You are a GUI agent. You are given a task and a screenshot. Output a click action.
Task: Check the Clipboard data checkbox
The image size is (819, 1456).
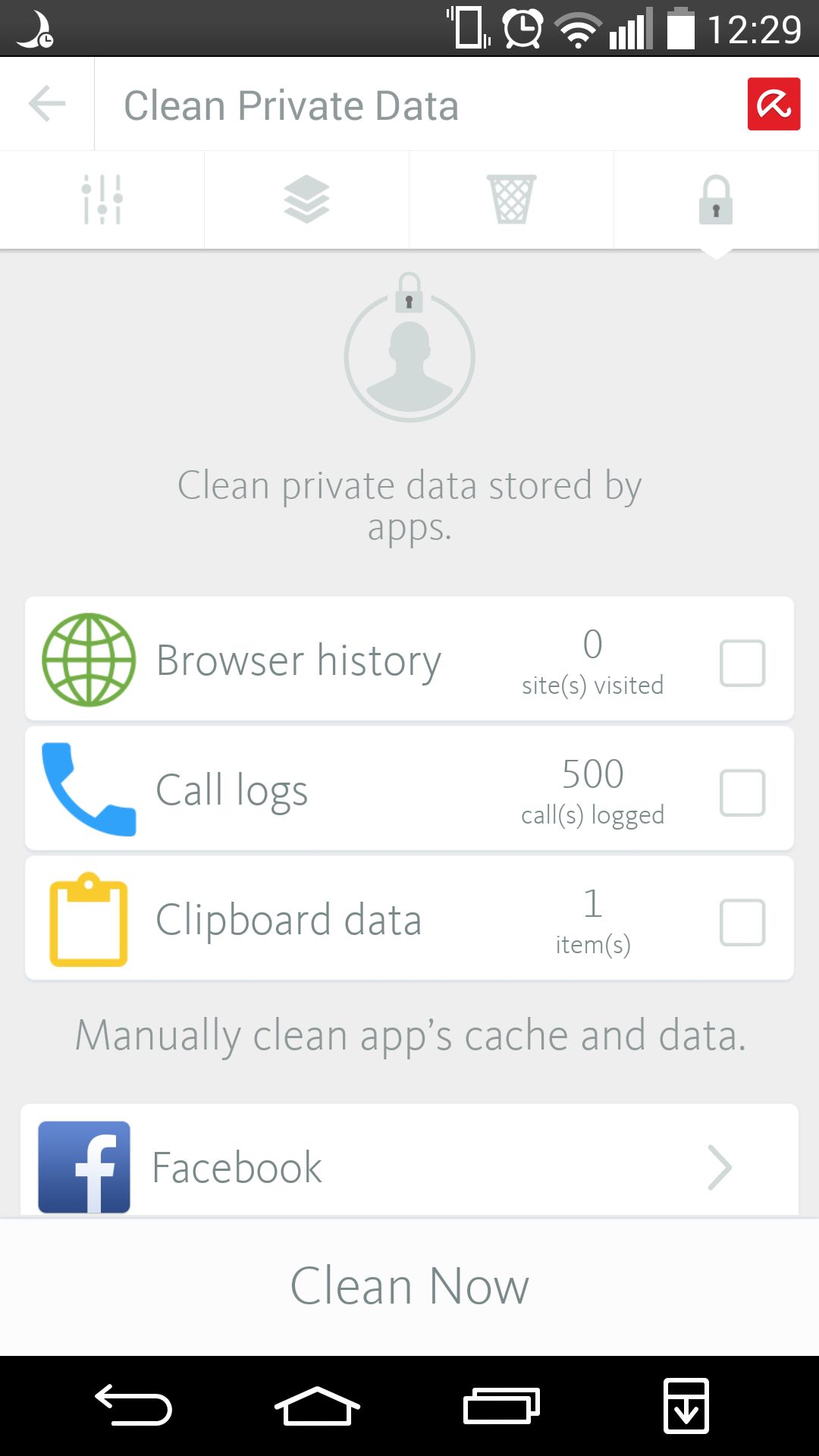point(742,922)
